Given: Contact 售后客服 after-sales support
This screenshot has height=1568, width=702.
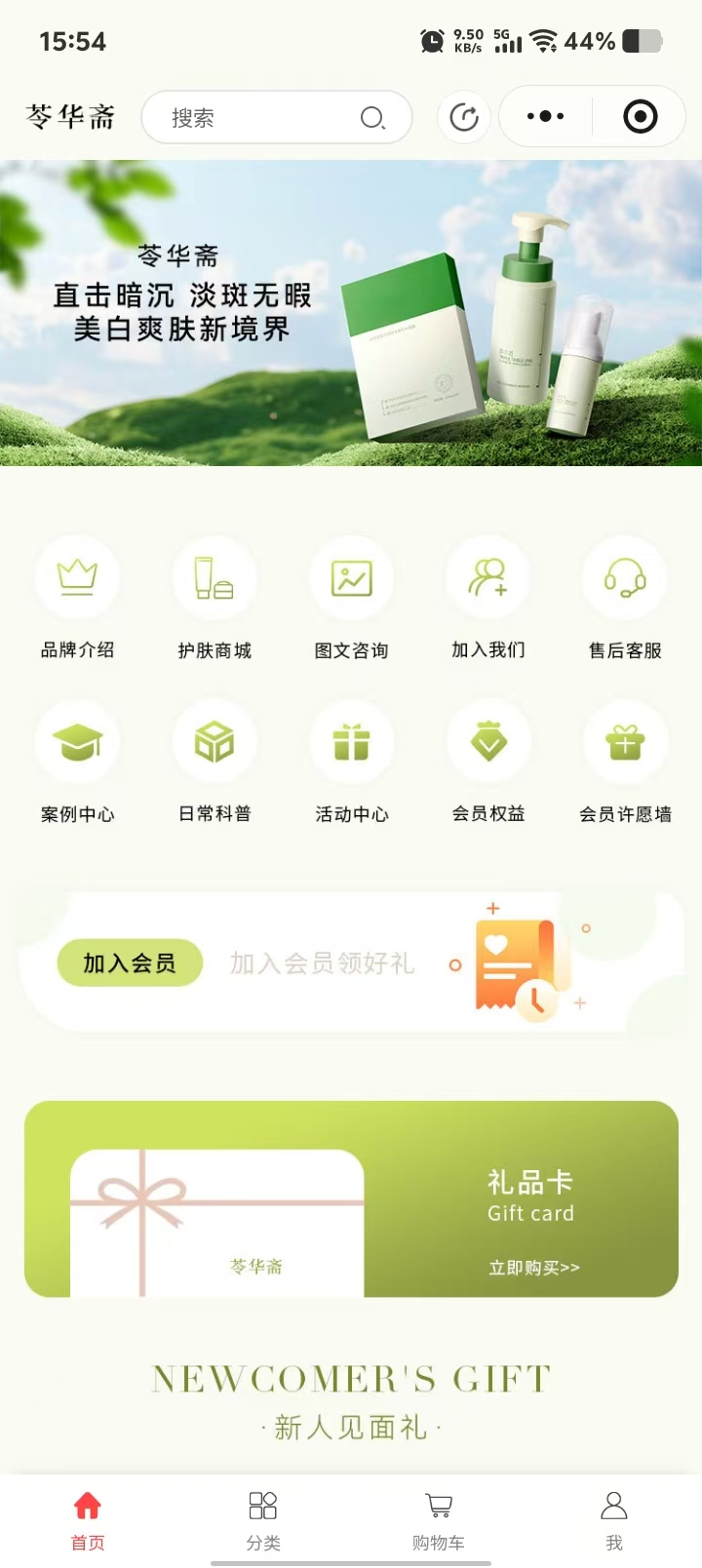Looking at the screenshot, I should [625, 597].
